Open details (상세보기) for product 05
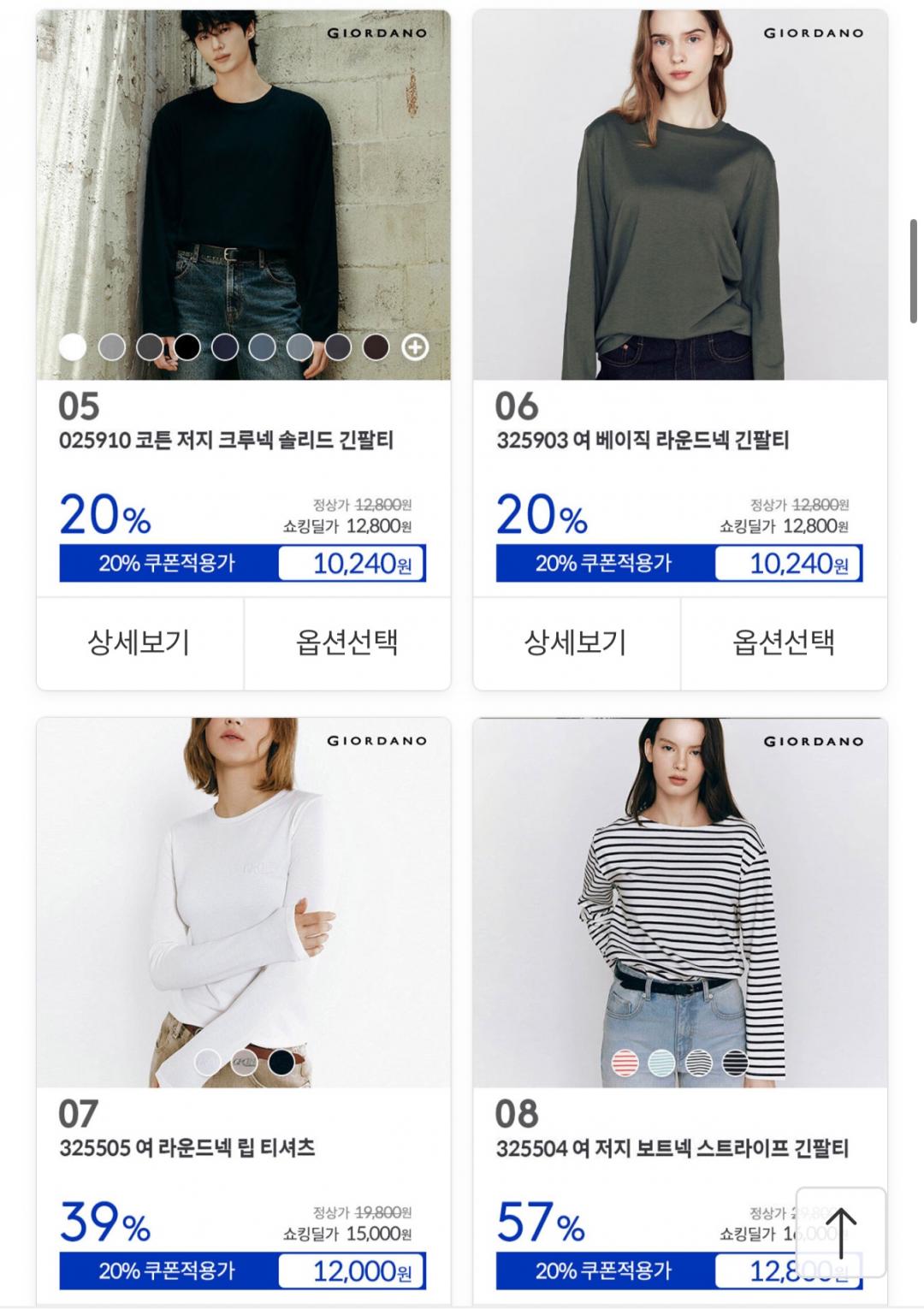The height and width of the screenshot is (1309, 924). pyautogui.click(x=139, y=643)
